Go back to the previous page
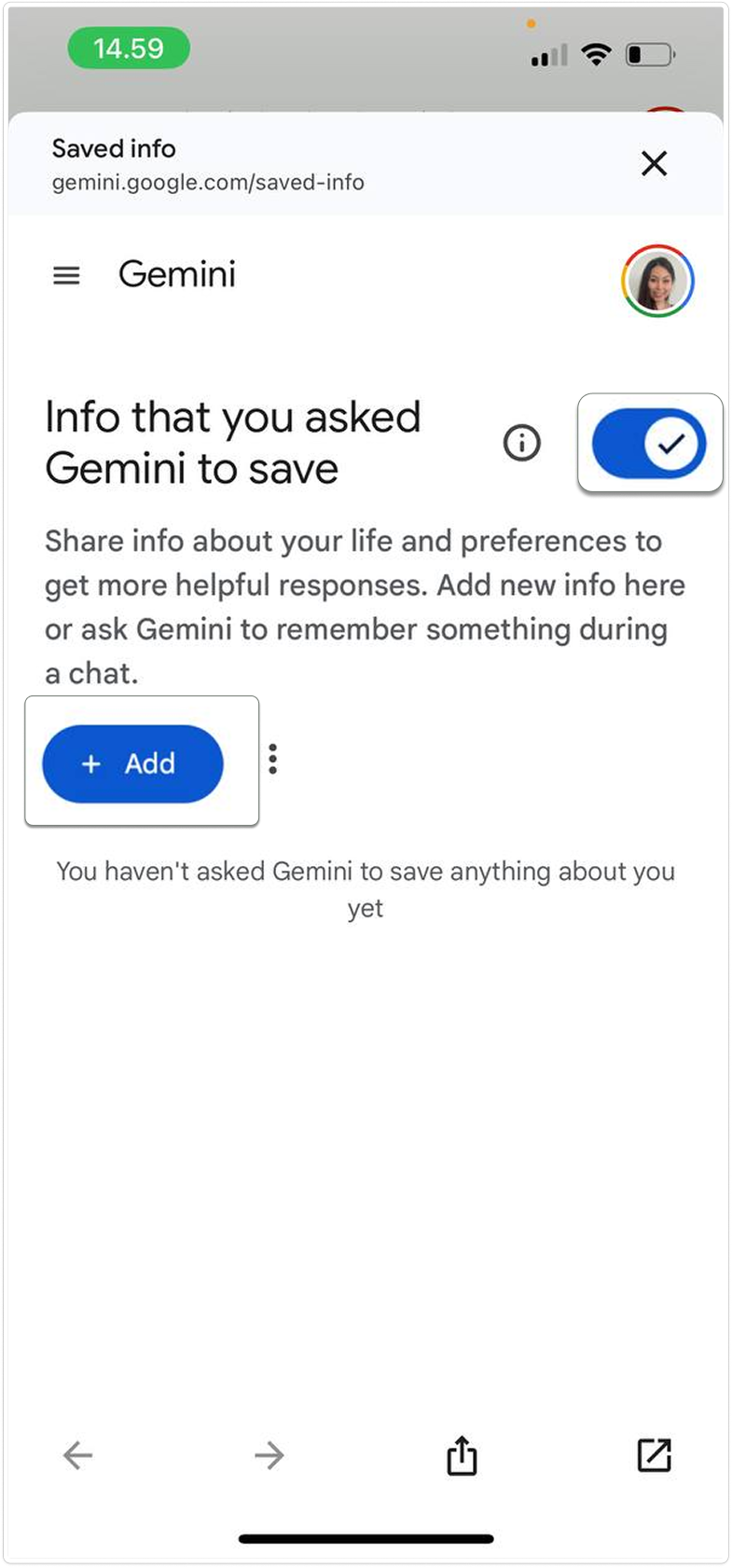This screenshot has height=1568, width=732. click(x=77, y=1455)
